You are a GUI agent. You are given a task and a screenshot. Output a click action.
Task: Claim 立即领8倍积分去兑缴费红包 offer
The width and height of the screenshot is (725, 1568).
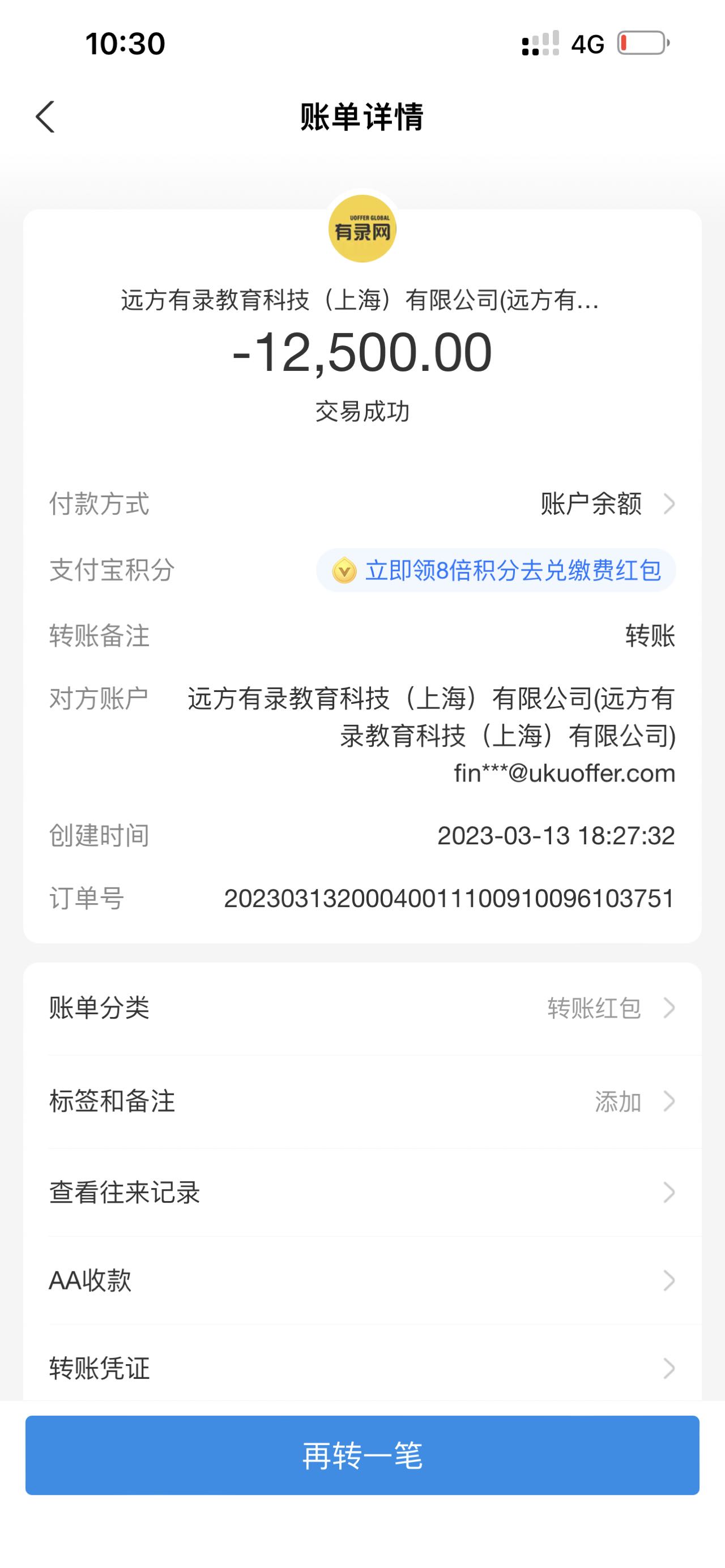496,570
